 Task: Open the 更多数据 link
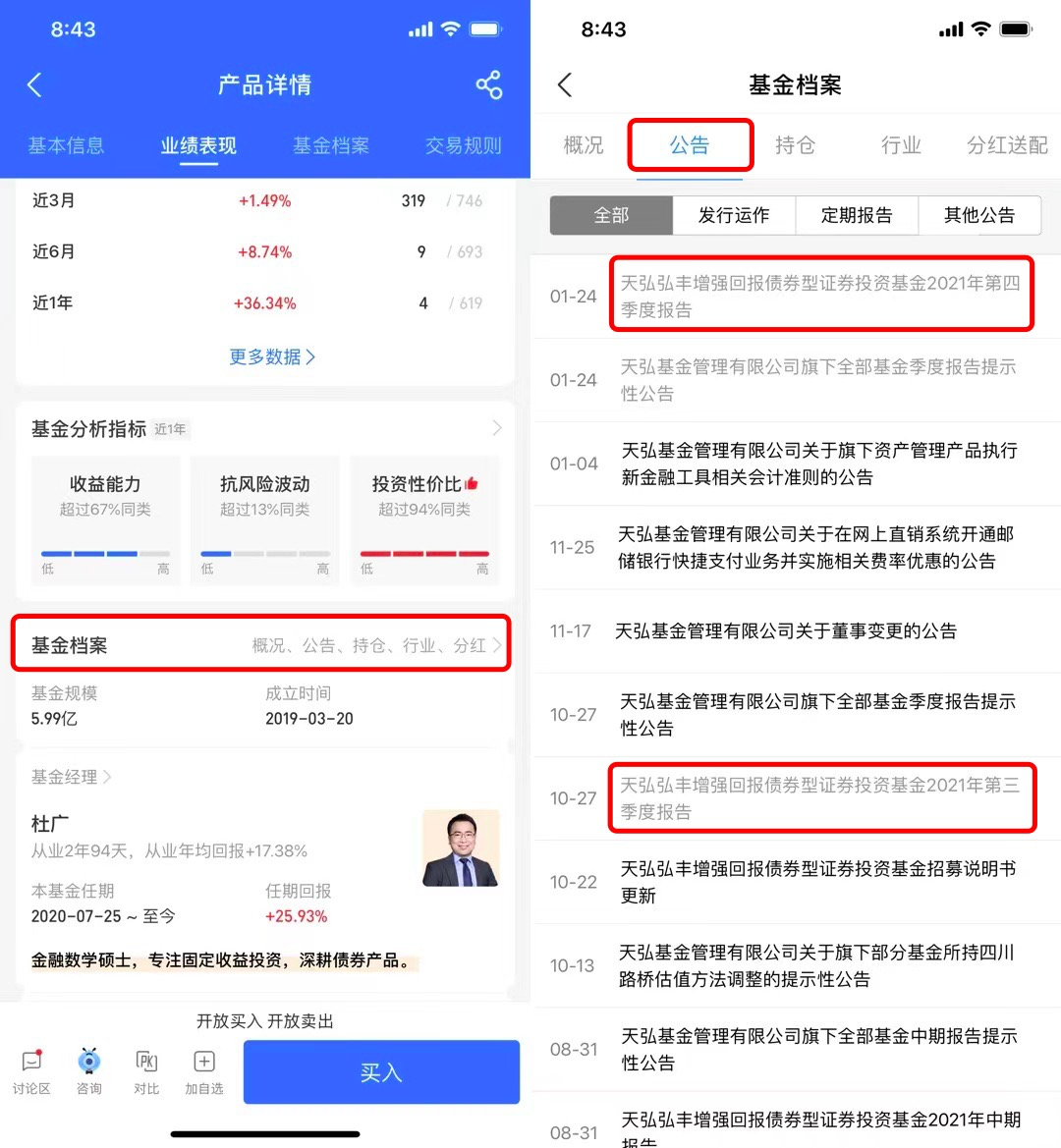point(271,356)
